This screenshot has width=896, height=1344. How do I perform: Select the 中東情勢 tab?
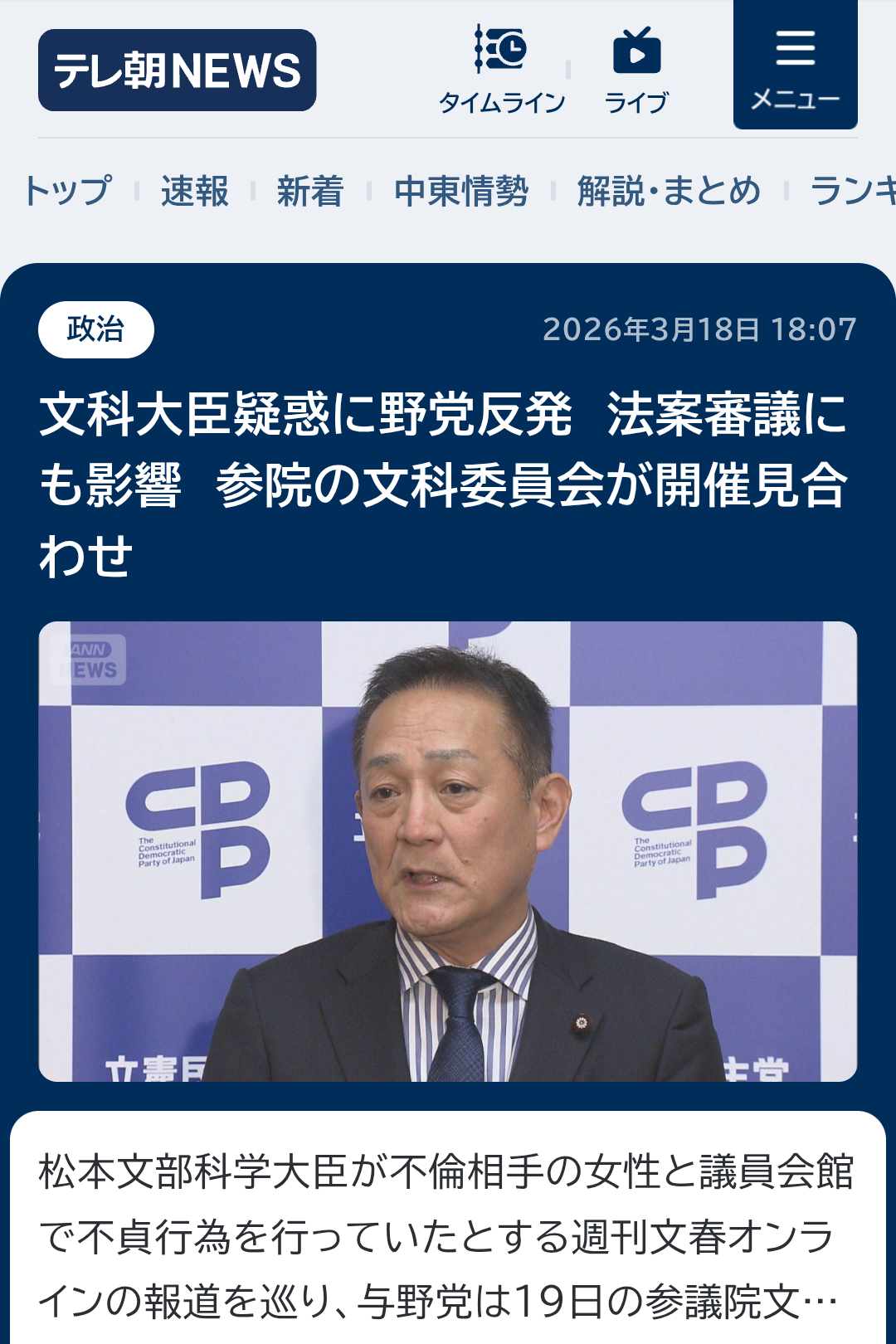[461, 192]
